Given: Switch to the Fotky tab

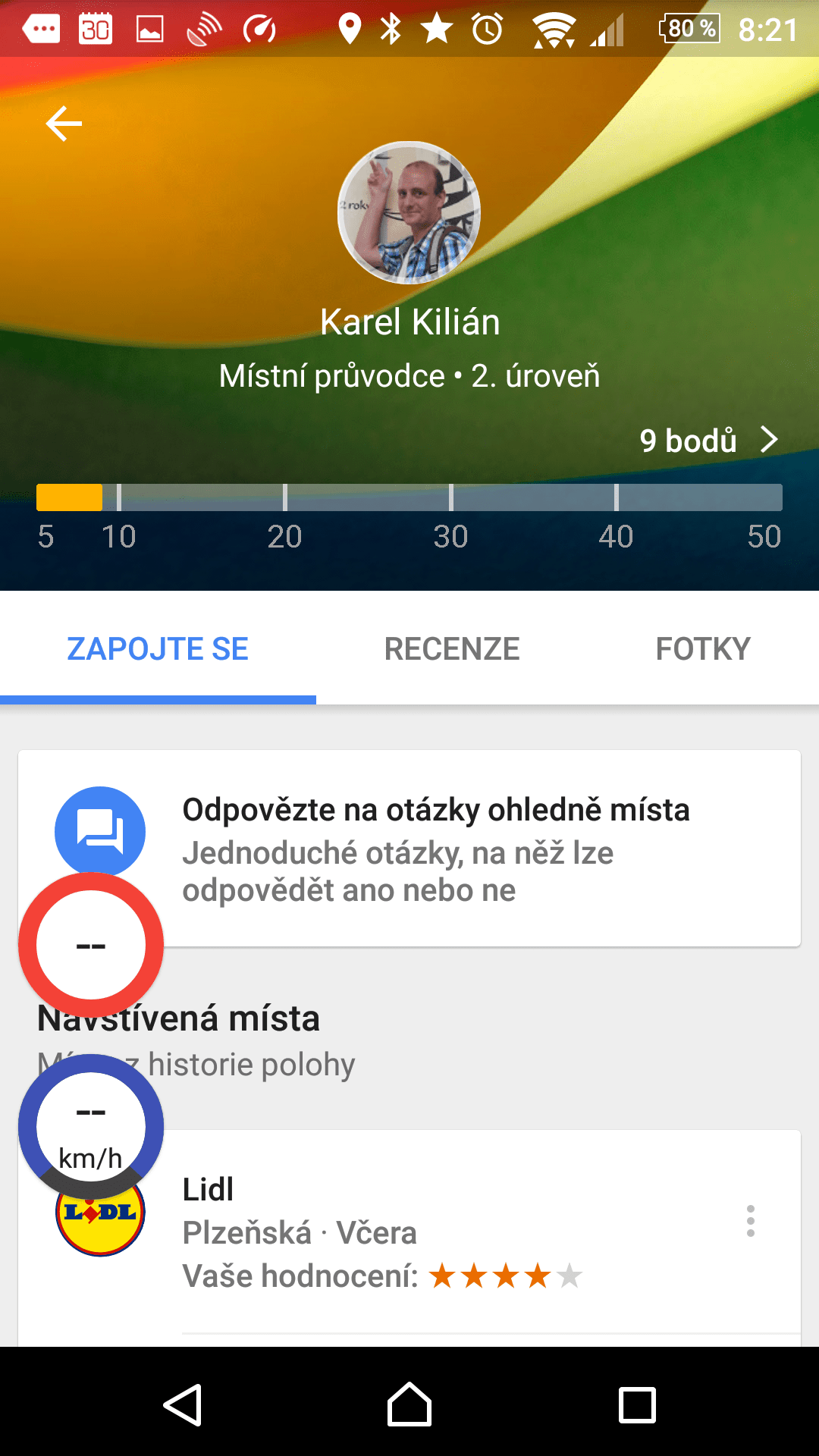Looking at the screenshot, I should [x=703, y=649].
